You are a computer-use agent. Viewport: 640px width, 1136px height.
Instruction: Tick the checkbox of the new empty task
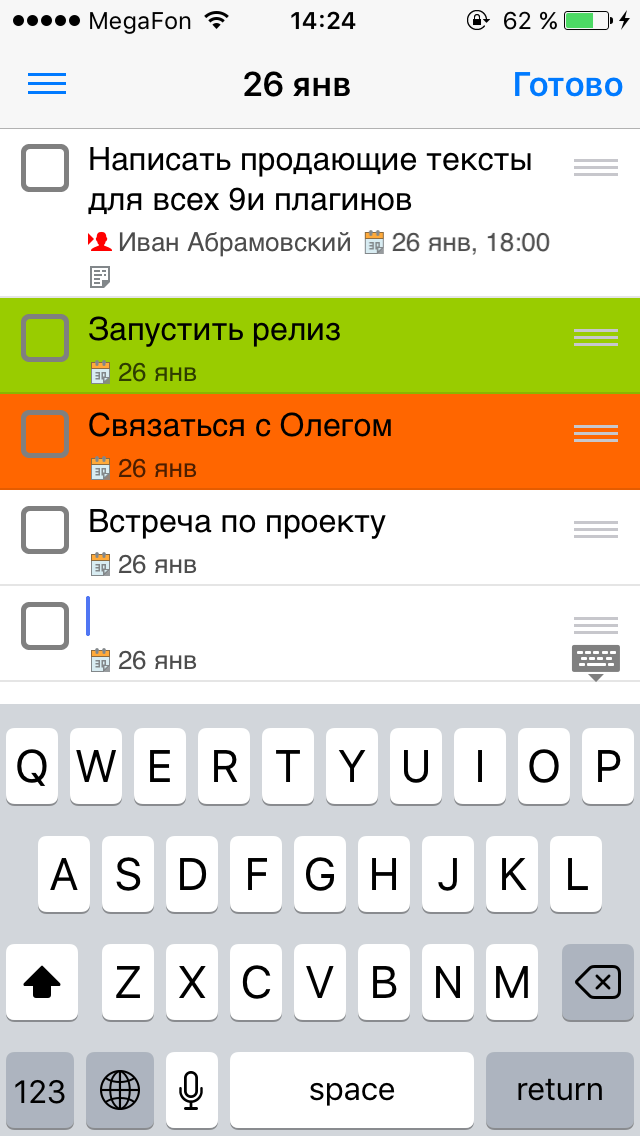pyautogui.click(x=45, y=626)
